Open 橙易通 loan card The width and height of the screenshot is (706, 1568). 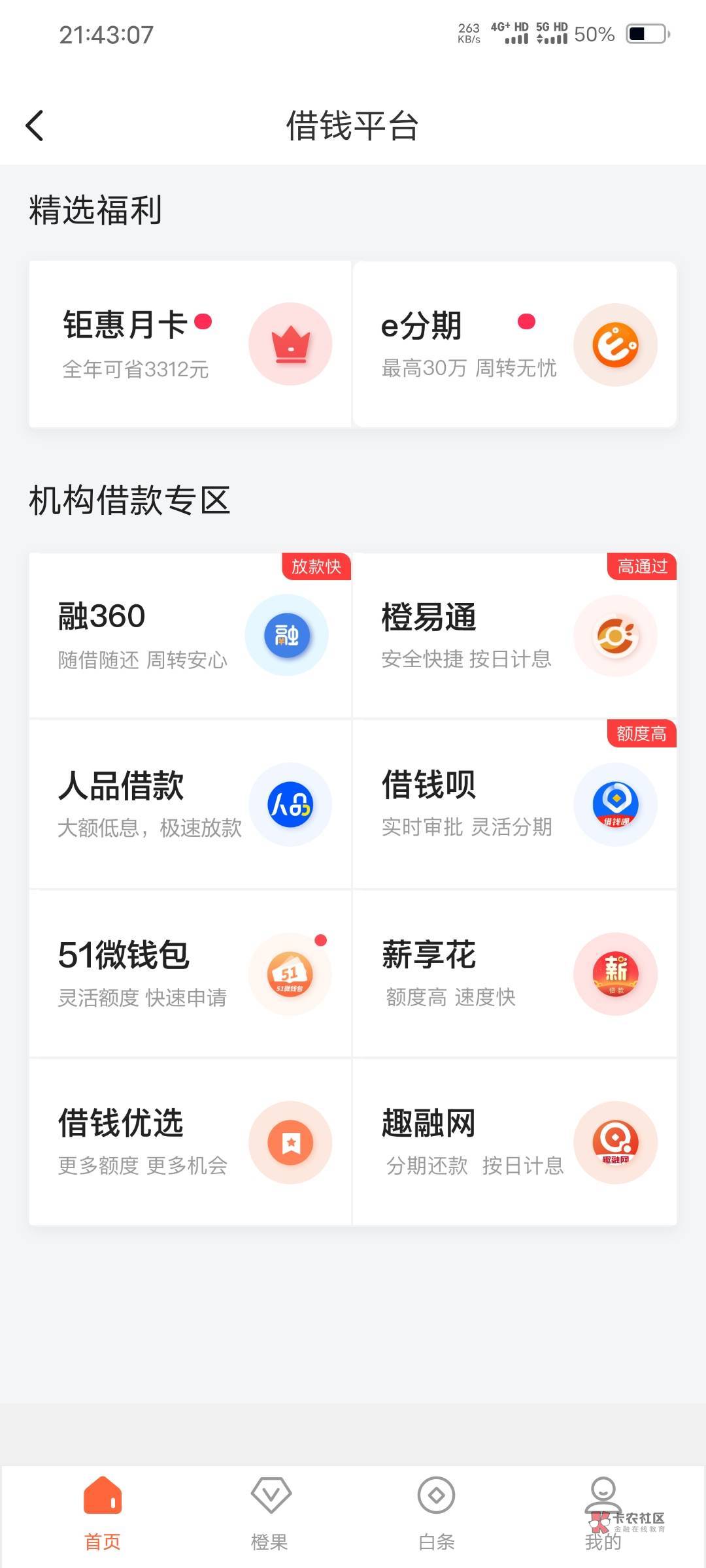coord(514,635)
